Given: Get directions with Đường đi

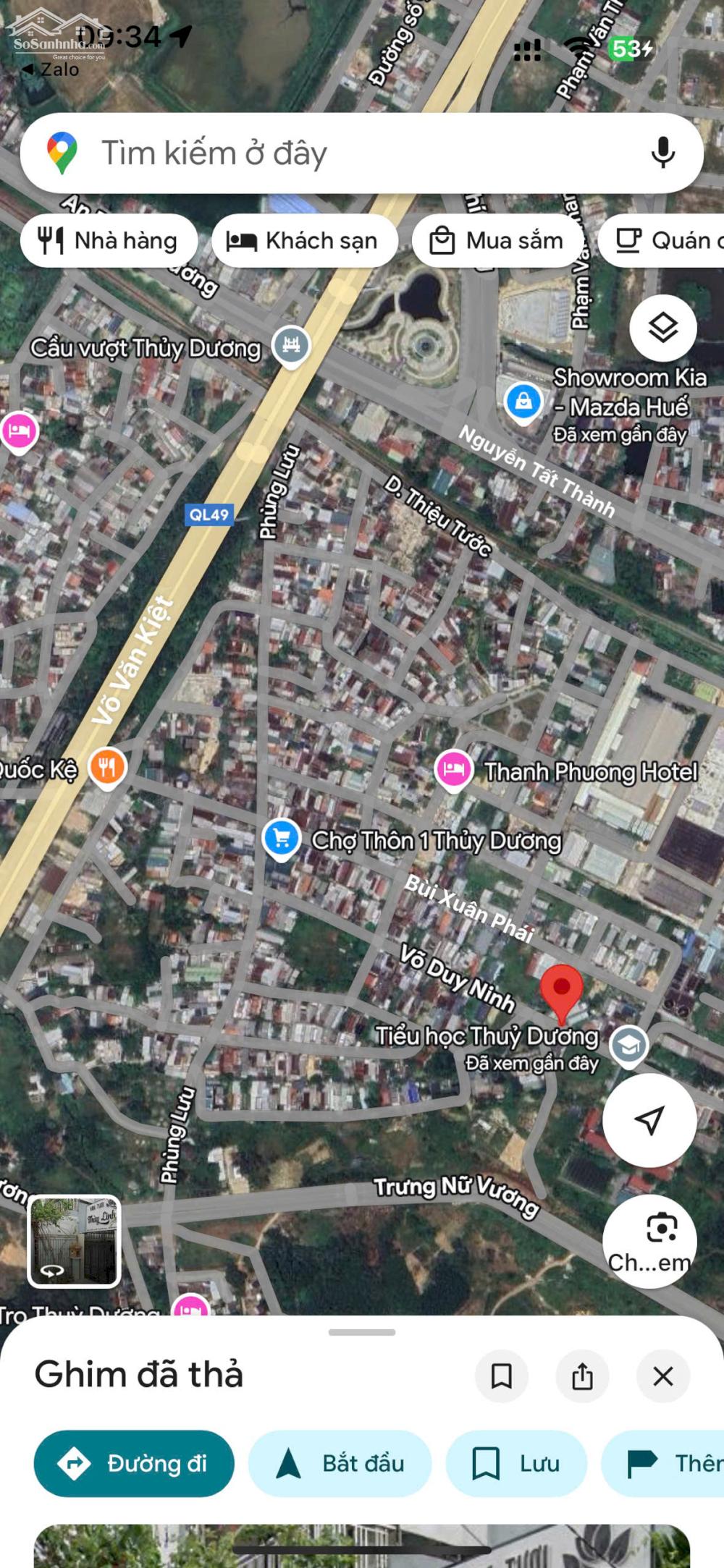Looking at the screenshot, I should tap(134, 1463).
